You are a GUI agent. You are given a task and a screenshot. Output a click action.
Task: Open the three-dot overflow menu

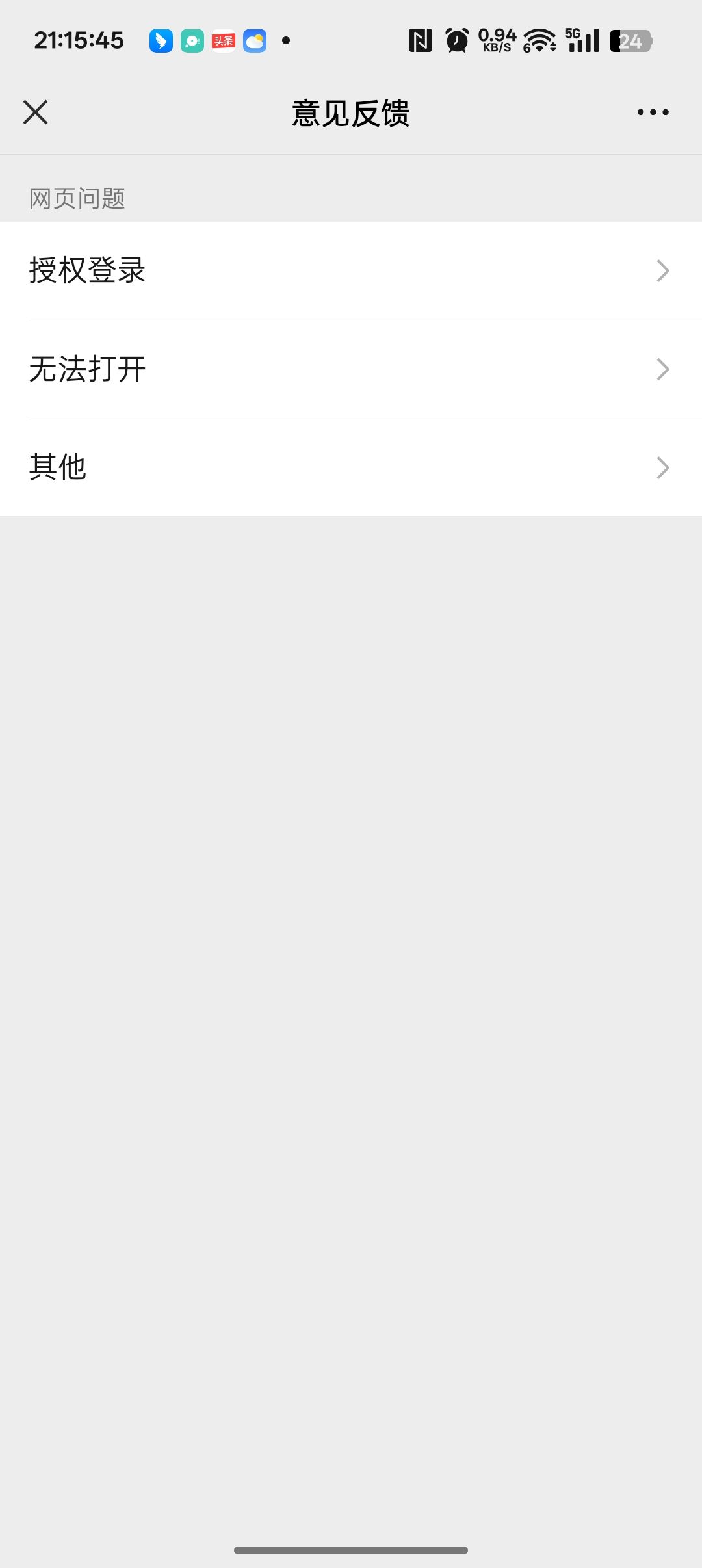tap(653, 112)
